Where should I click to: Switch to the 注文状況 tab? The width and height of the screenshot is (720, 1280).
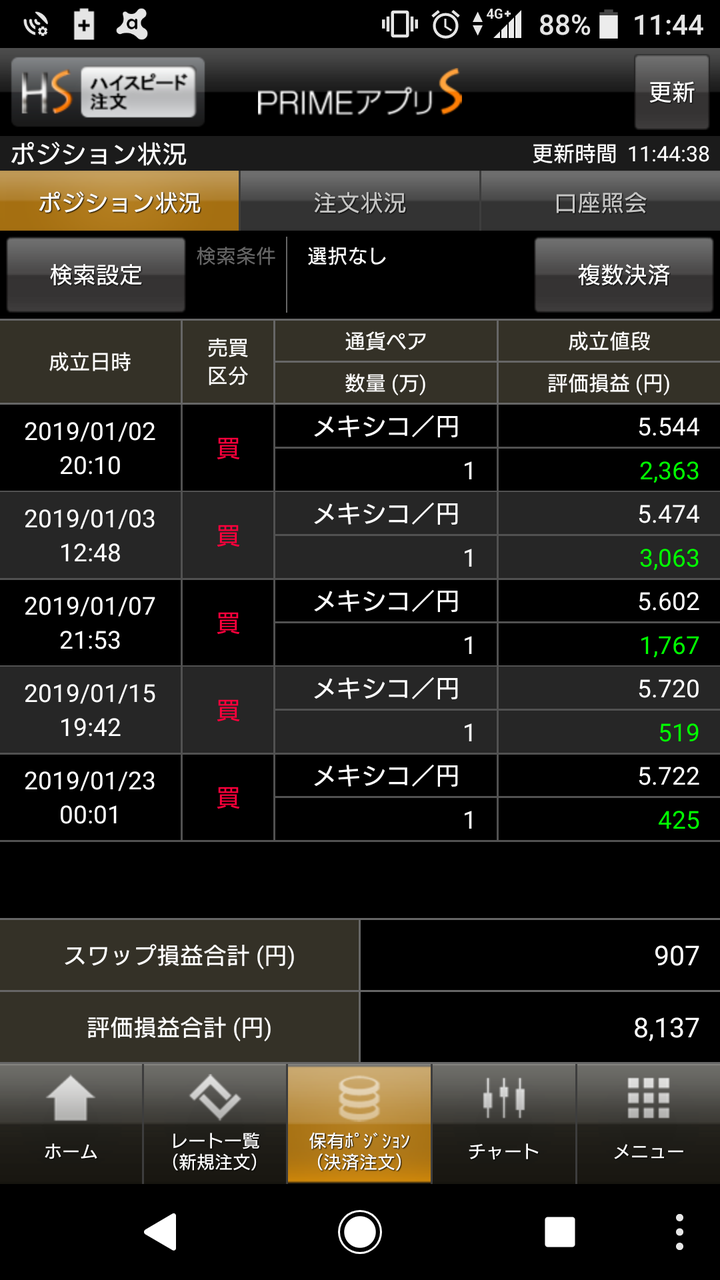[360, 202]
